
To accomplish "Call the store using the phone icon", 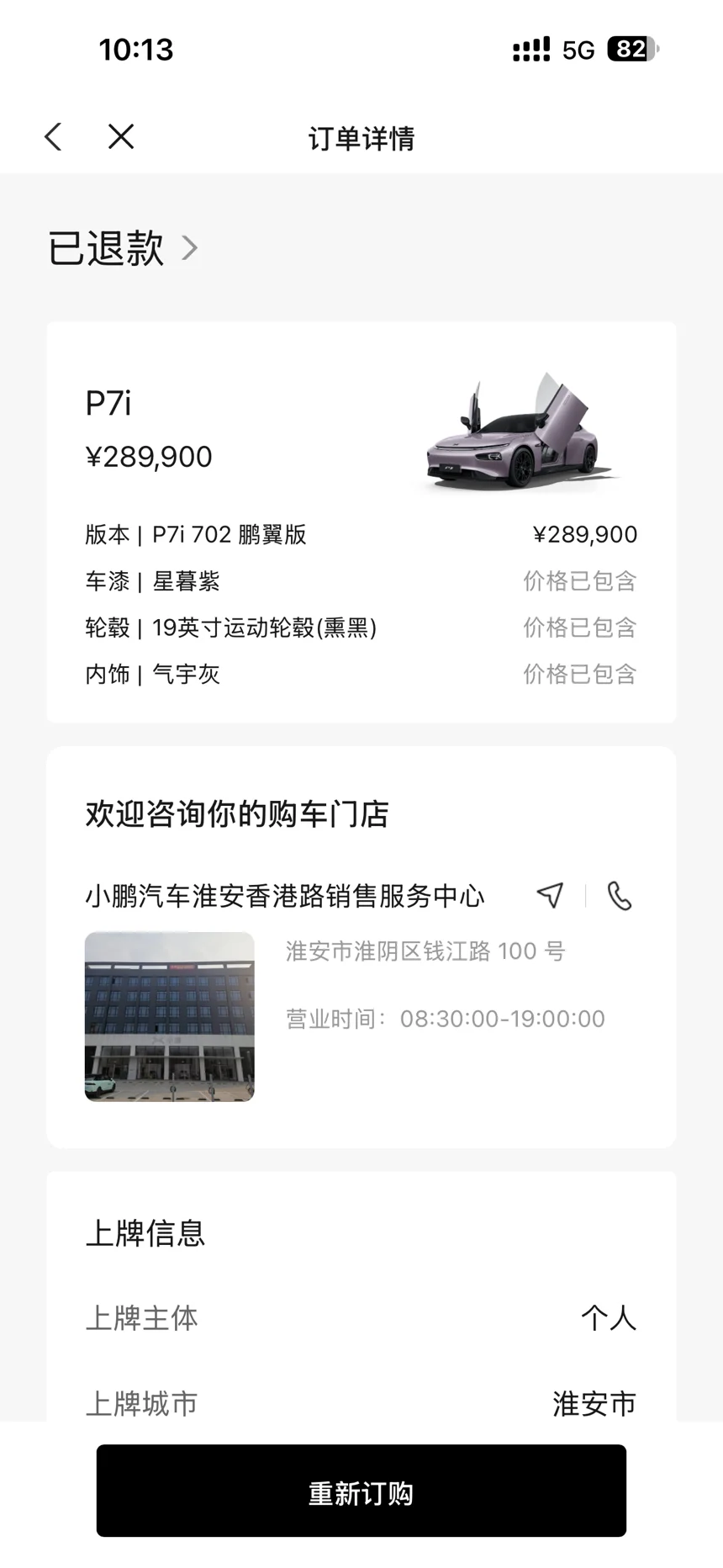I will click(x=620, y=896).
